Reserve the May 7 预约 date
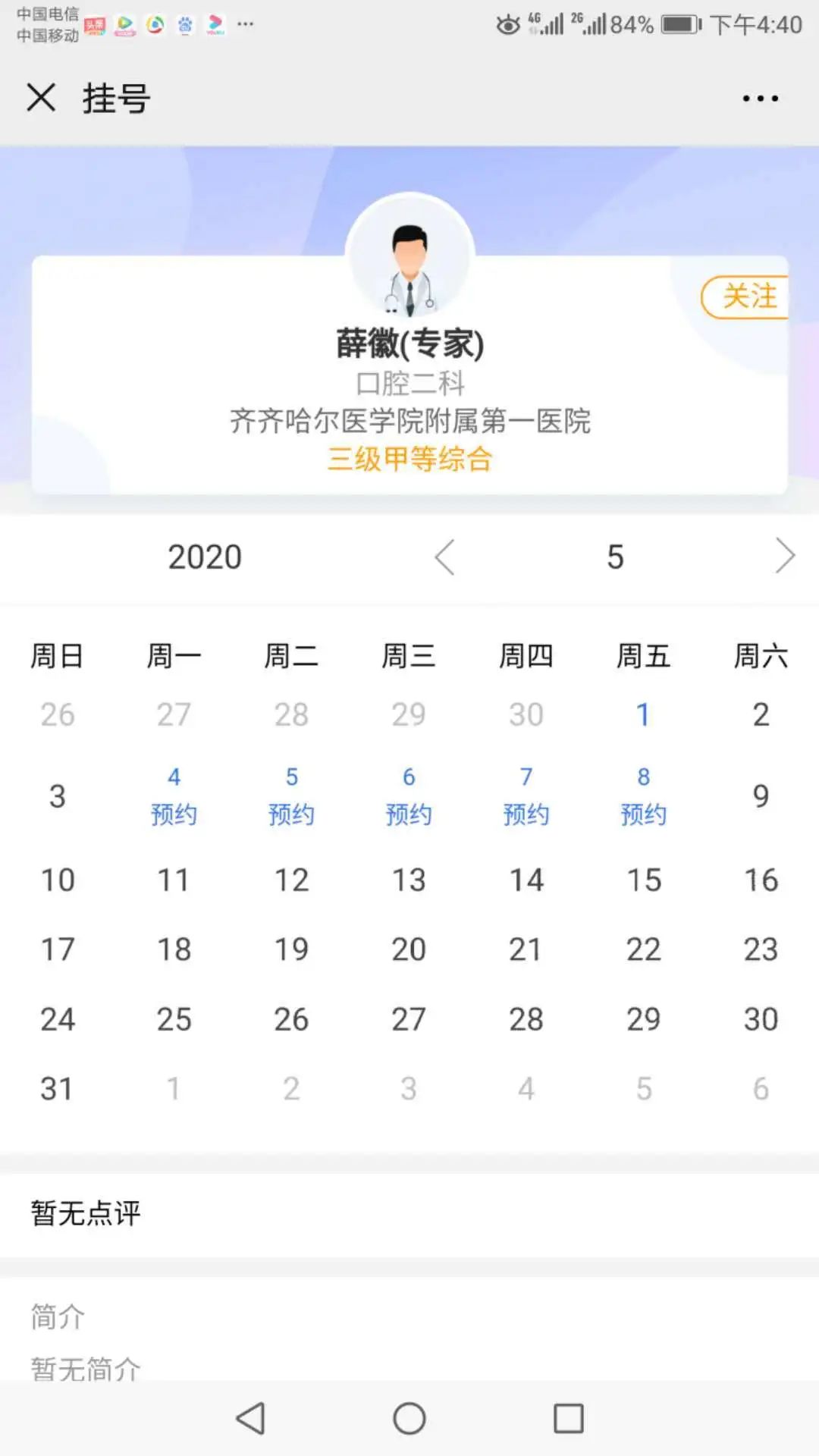Viewport: 819px width, 1456px height. 526,796
